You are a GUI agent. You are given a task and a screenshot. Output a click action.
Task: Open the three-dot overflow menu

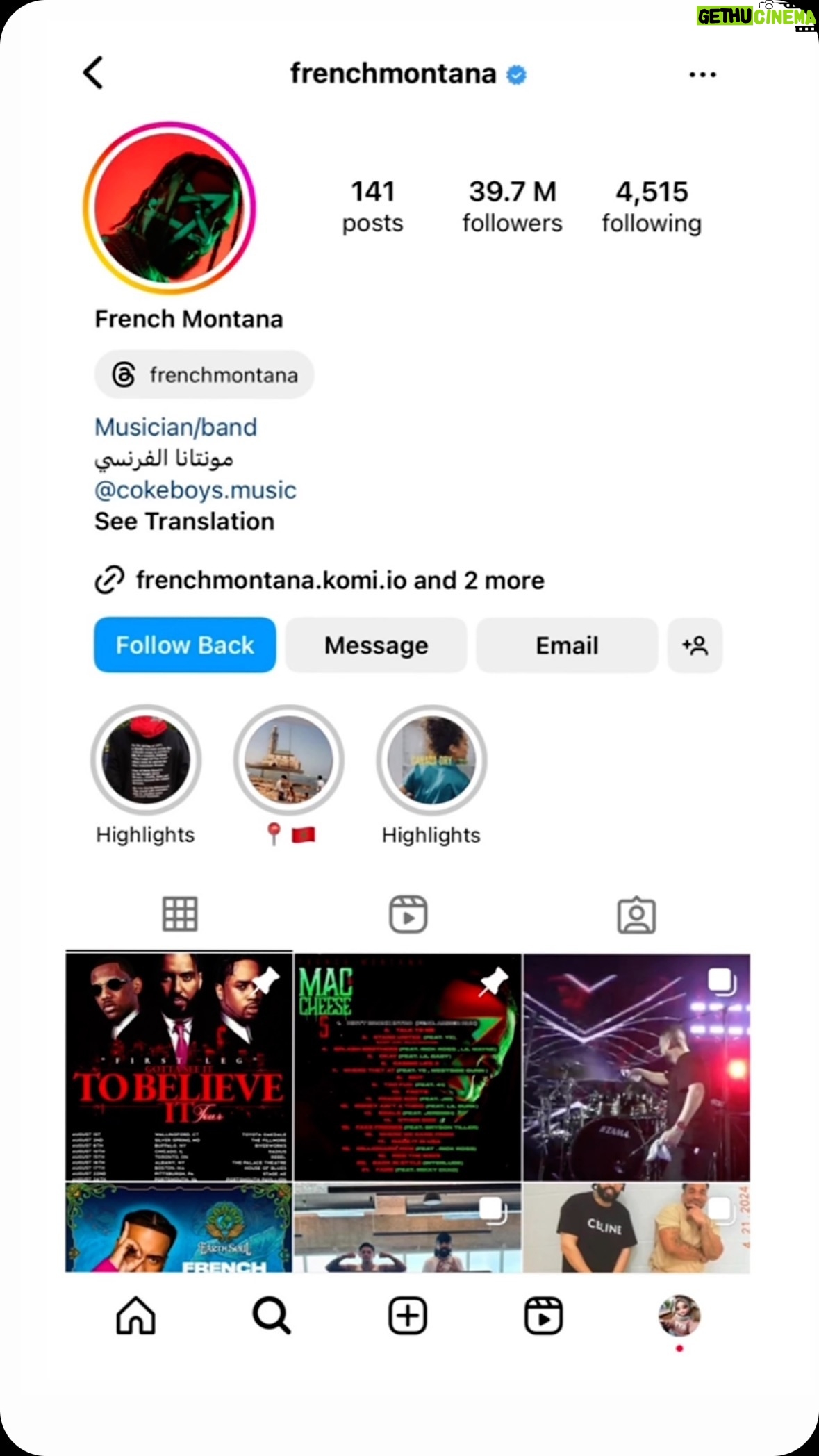click(702, 74)
